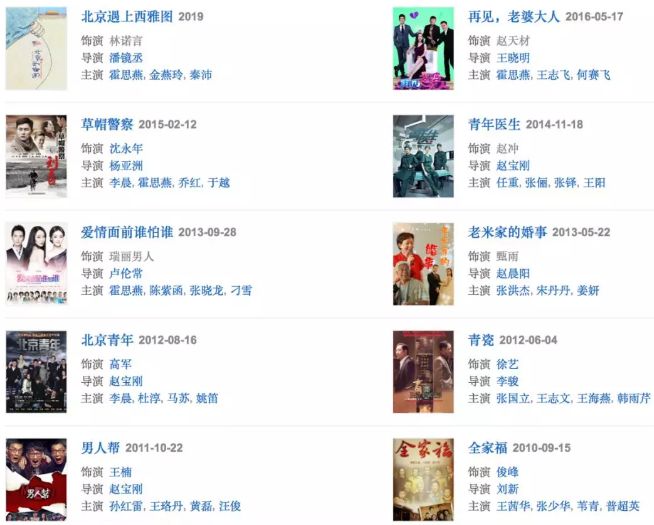This screenshot has width=654, height=525.
Task: View director 王晓明's page
Action: click(x=513, y=58)
